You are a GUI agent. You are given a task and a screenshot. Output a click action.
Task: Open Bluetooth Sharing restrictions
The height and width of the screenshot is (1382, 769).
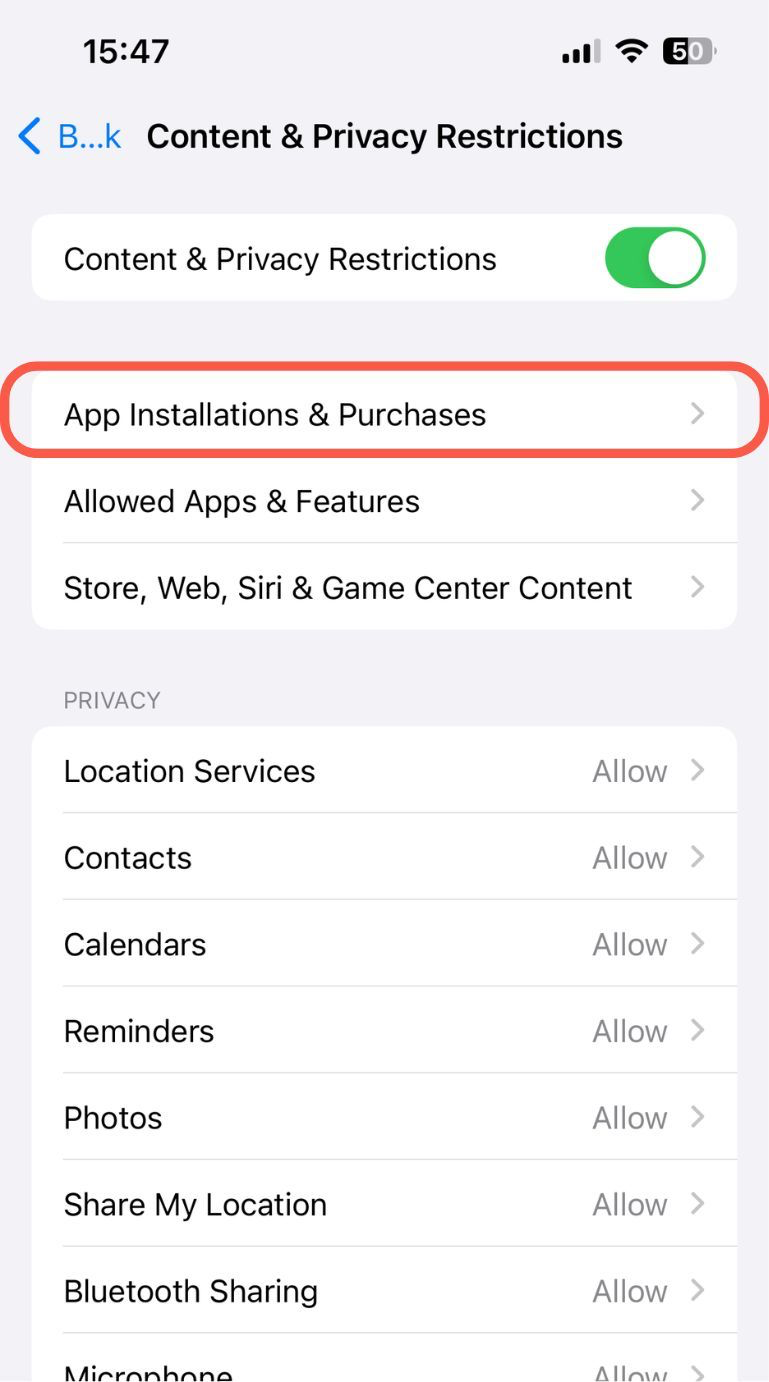click(384, 1291)
